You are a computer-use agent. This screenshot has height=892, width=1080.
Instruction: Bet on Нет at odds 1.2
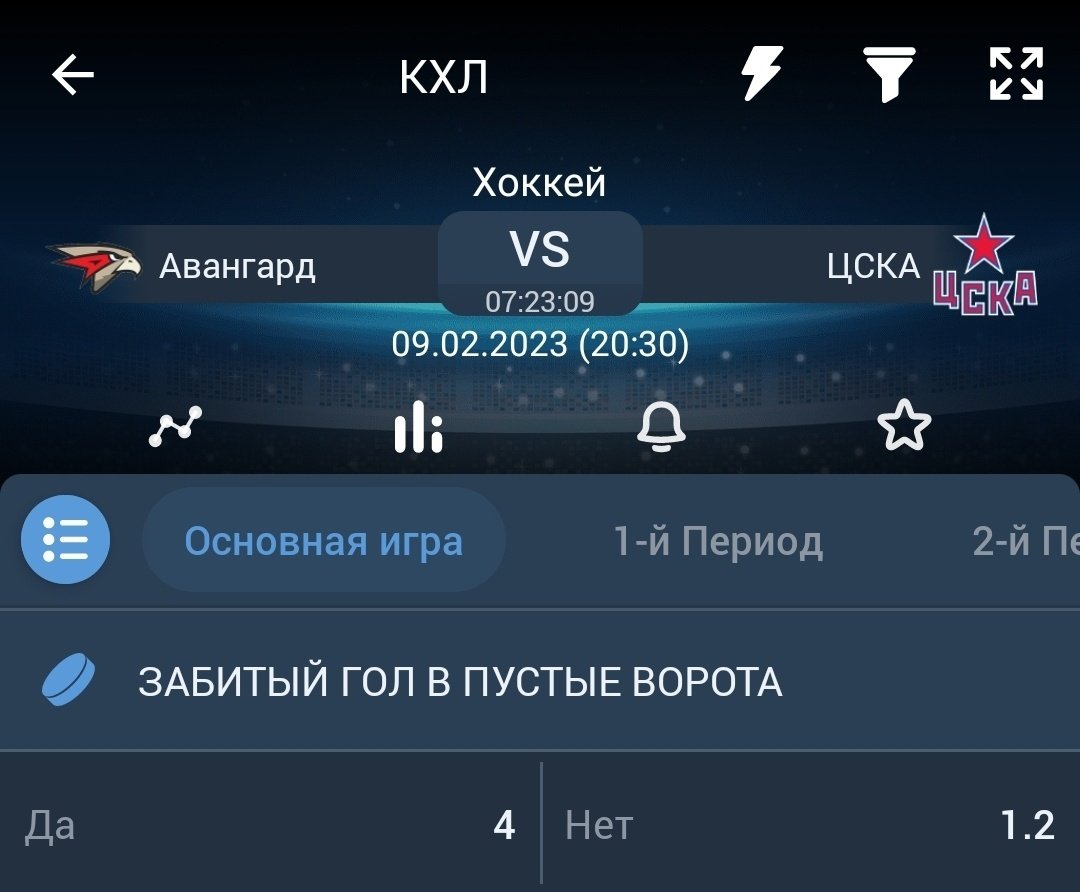coord(810,826)
